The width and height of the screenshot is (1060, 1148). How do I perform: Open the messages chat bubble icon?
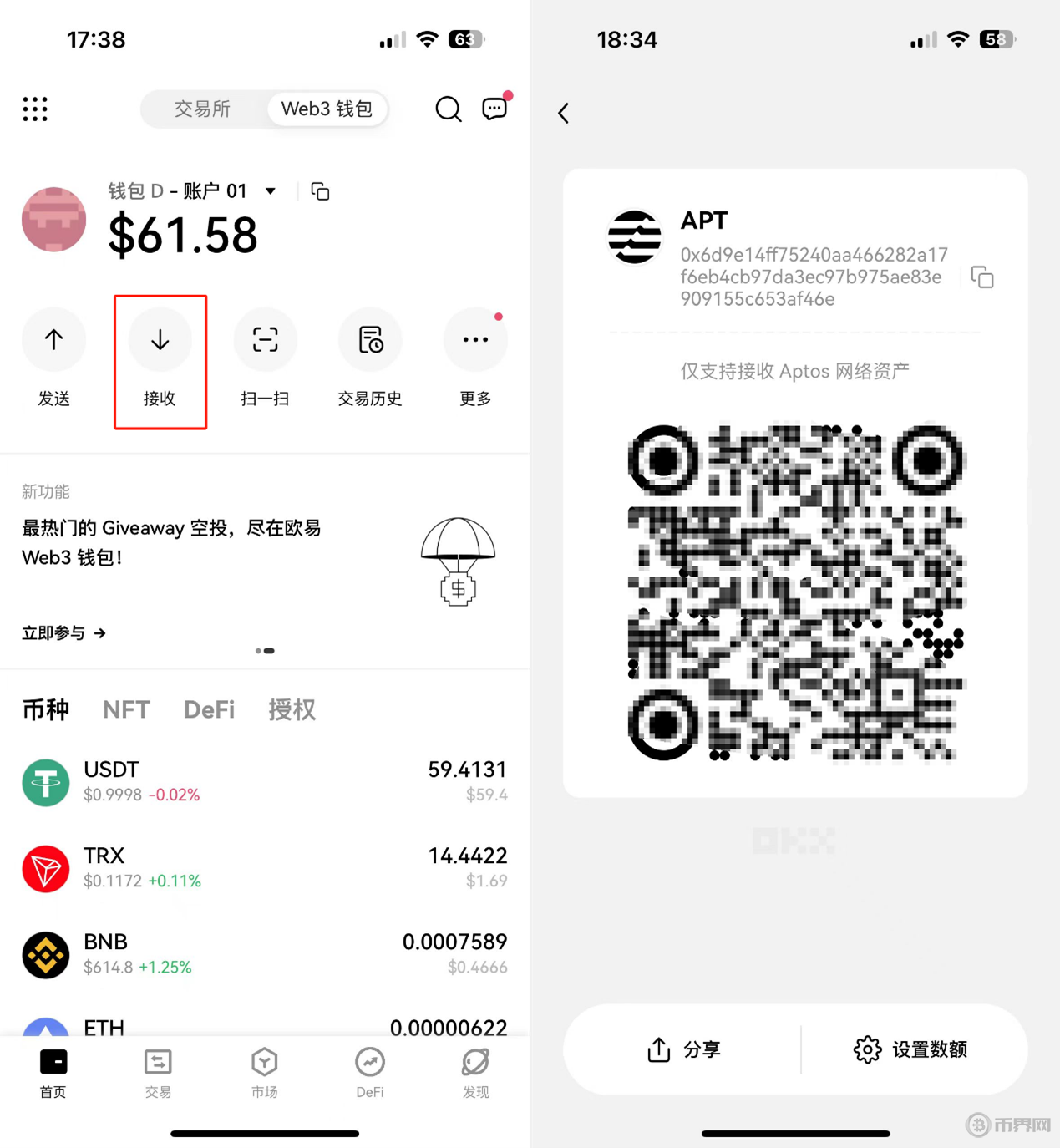(x=494, y=109)
